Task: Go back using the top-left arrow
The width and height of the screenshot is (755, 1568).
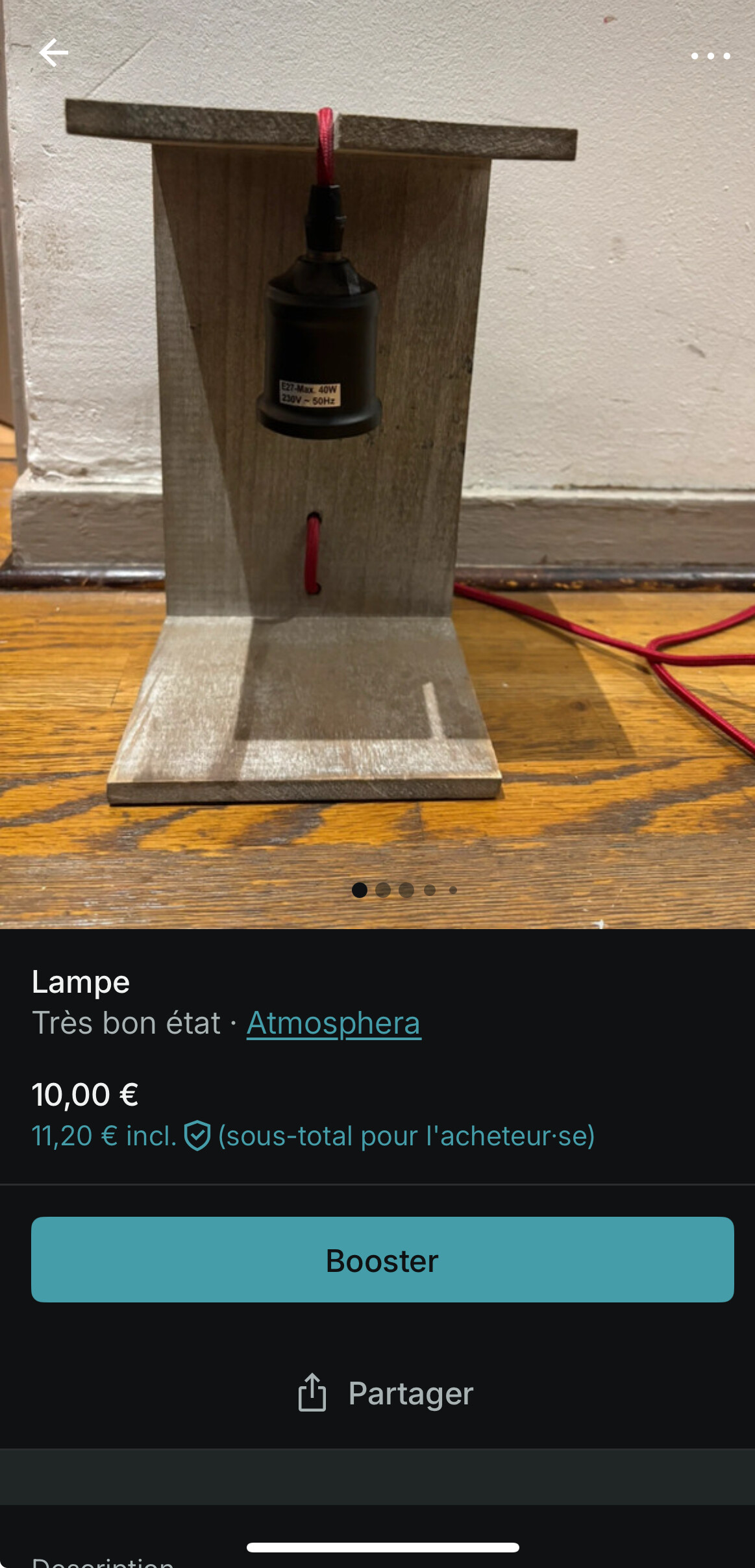Action: [x=53, y=53]
